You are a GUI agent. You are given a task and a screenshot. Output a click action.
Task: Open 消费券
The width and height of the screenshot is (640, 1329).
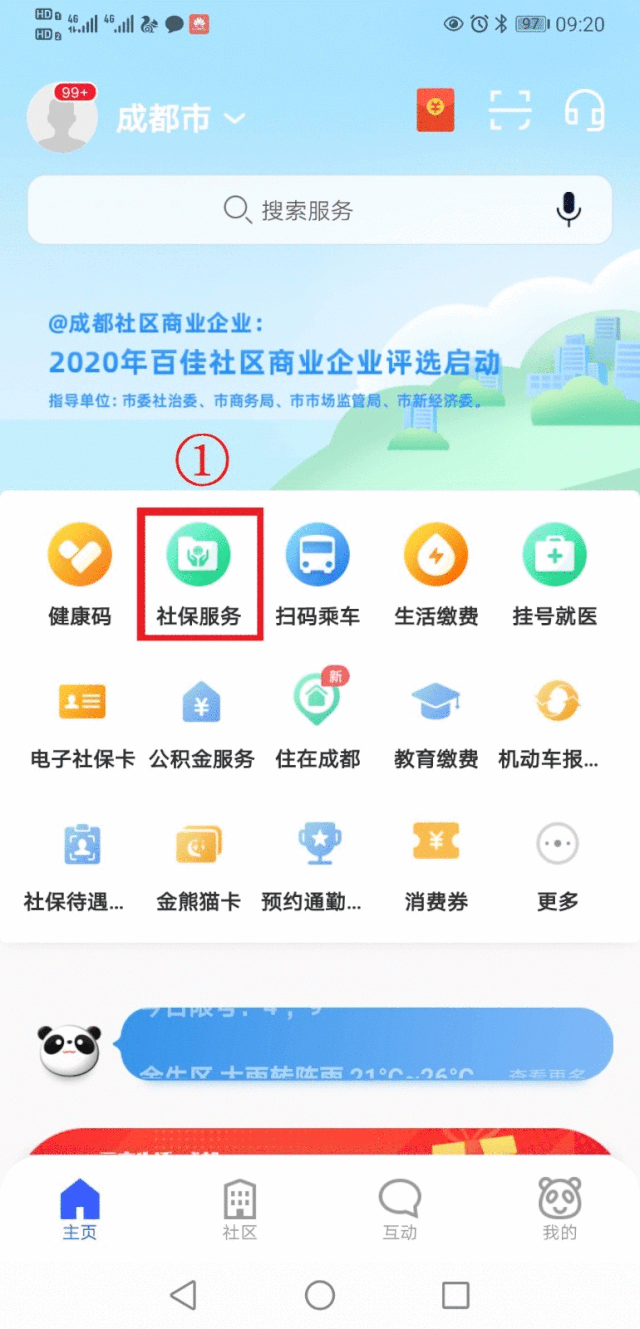(x=436, y=864)
